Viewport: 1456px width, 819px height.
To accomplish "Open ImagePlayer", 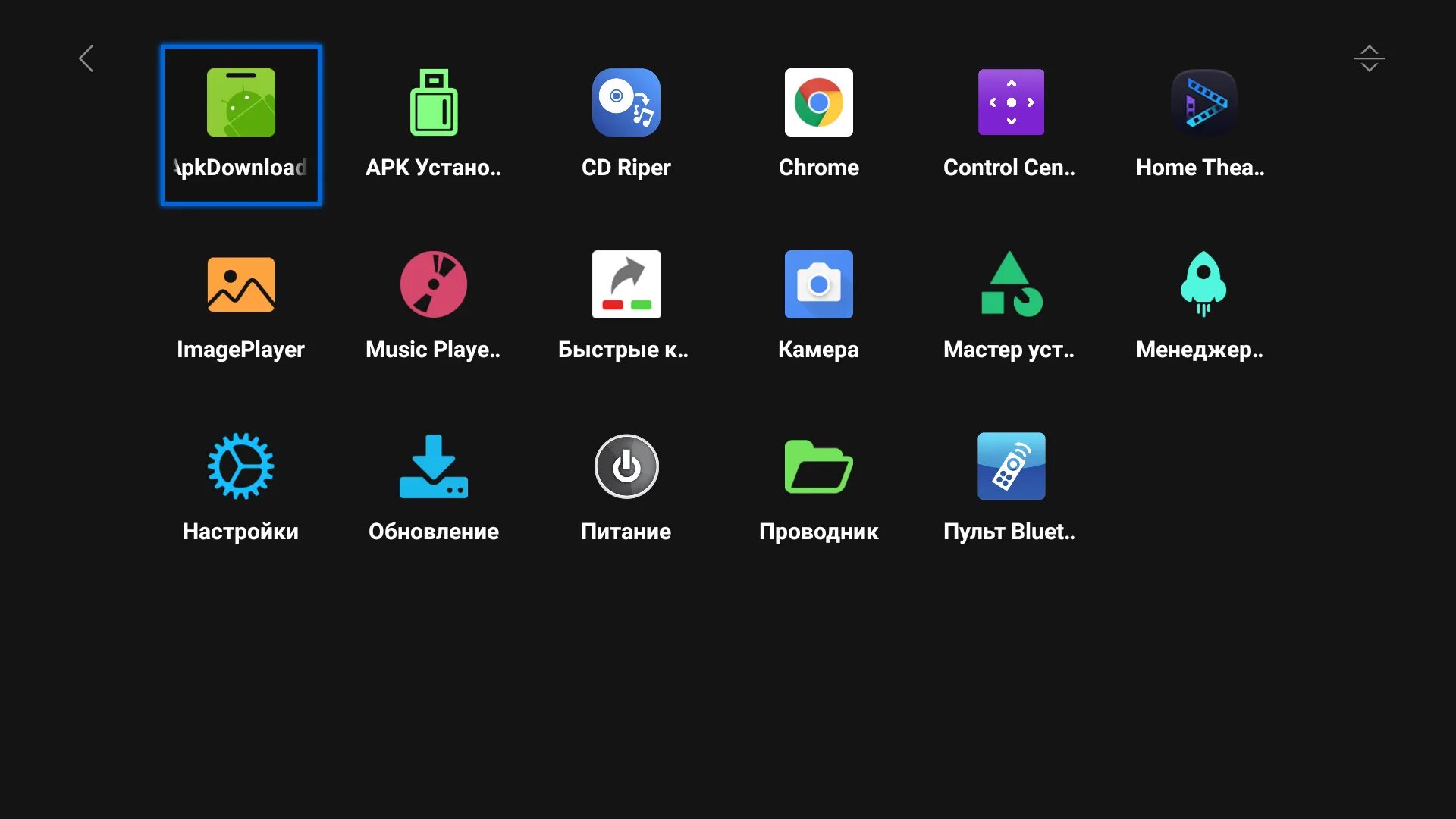I will point(241,307).
